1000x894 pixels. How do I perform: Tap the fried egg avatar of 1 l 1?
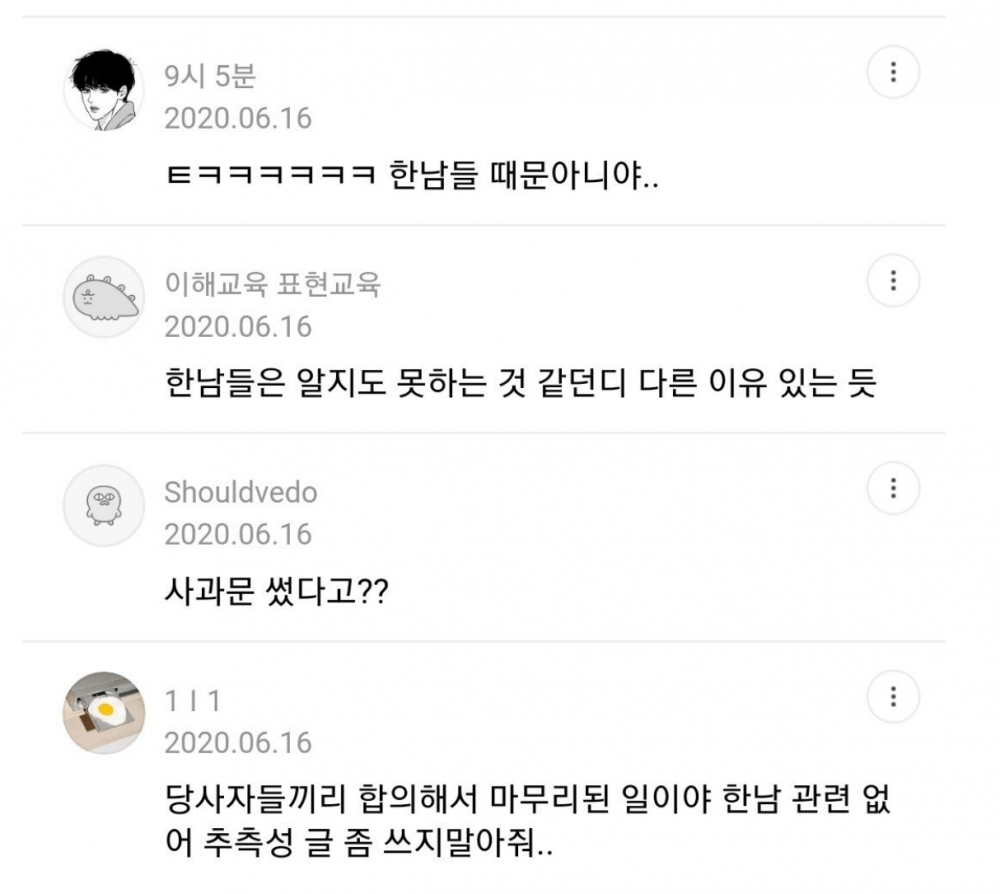tap(104, 714)
